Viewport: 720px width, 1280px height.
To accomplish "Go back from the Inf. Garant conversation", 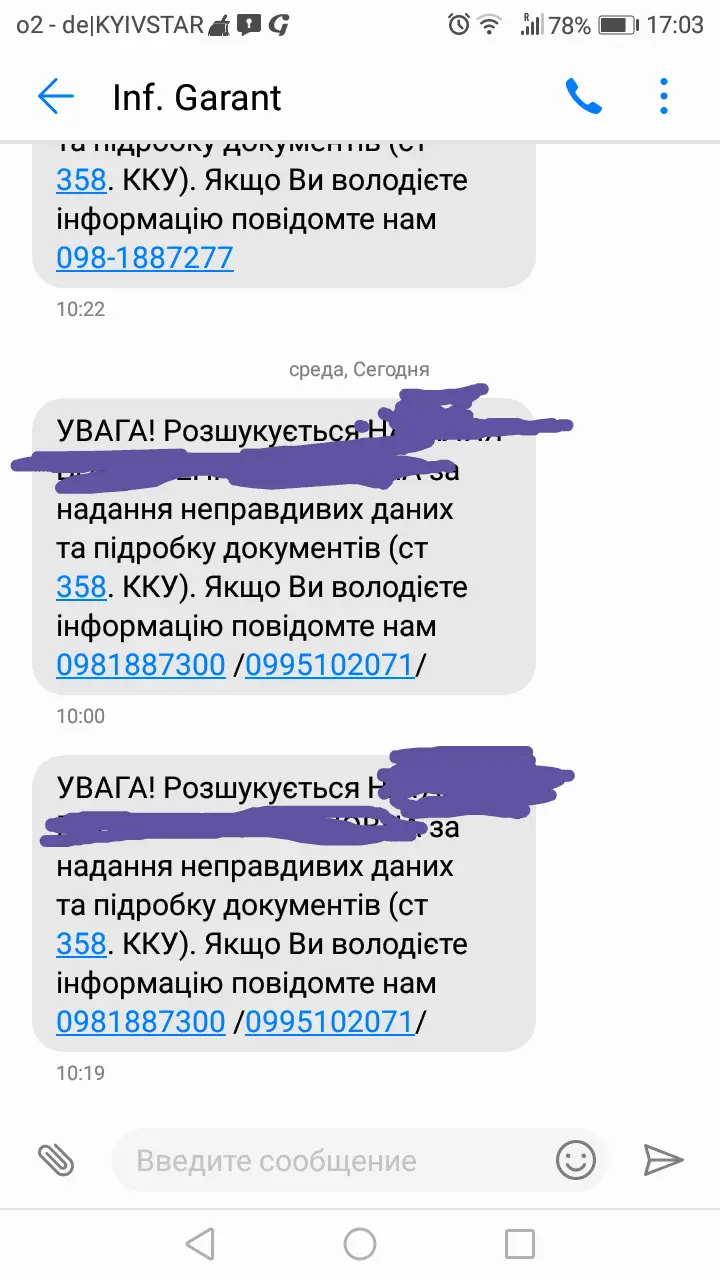I will coord(56,97).
